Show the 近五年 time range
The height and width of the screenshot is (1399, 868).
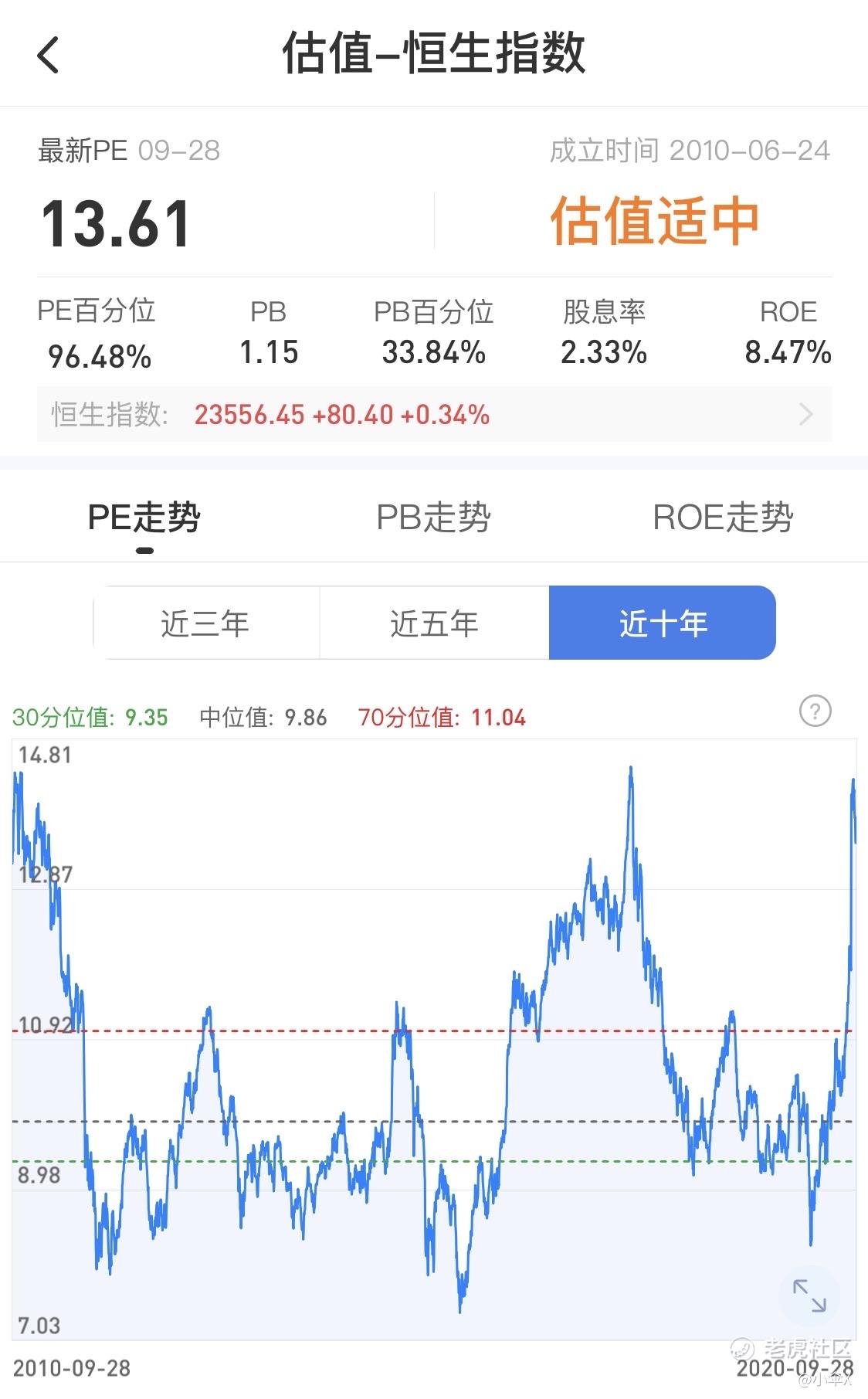[x=434, y=623]
